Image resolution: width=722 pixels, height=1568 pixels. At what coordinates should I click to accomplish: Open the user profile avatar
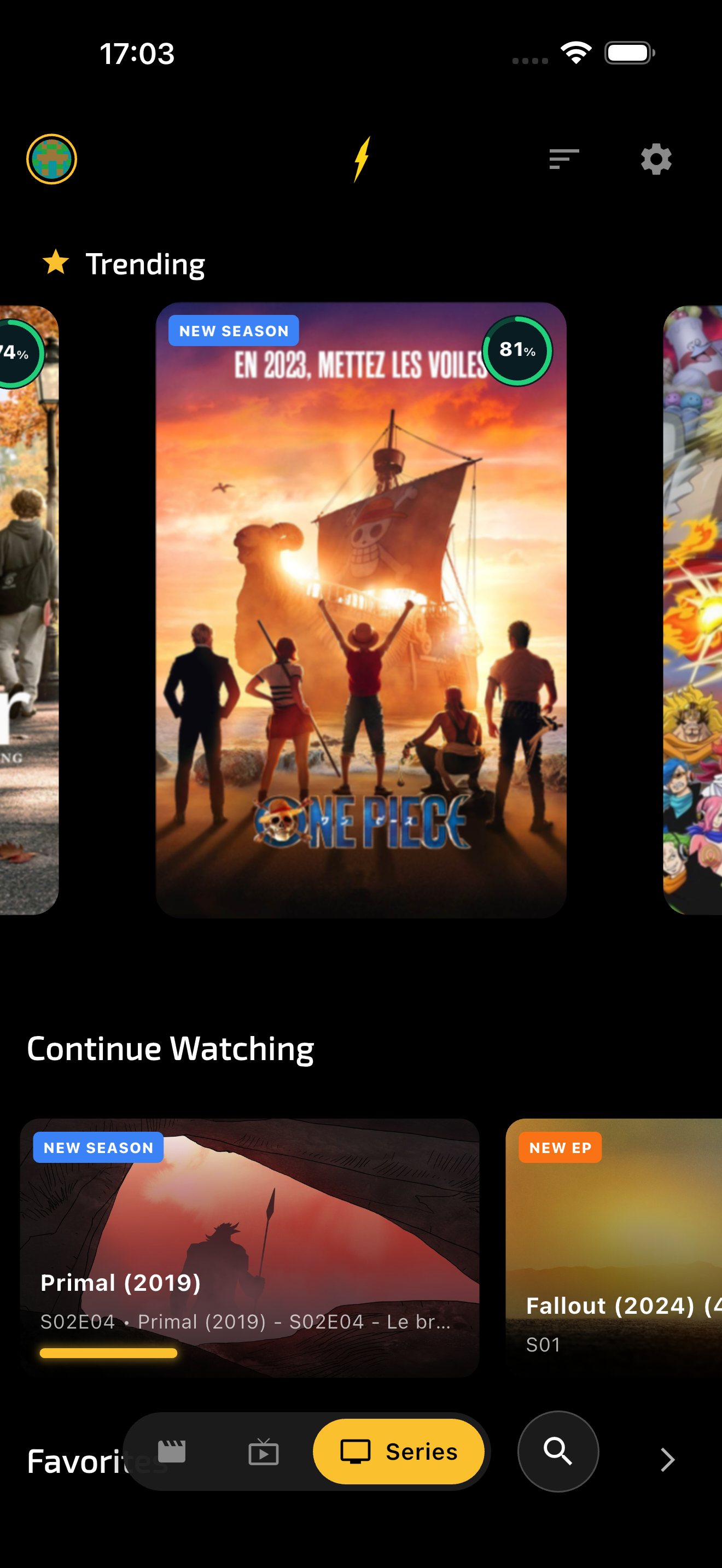(52, 159)
